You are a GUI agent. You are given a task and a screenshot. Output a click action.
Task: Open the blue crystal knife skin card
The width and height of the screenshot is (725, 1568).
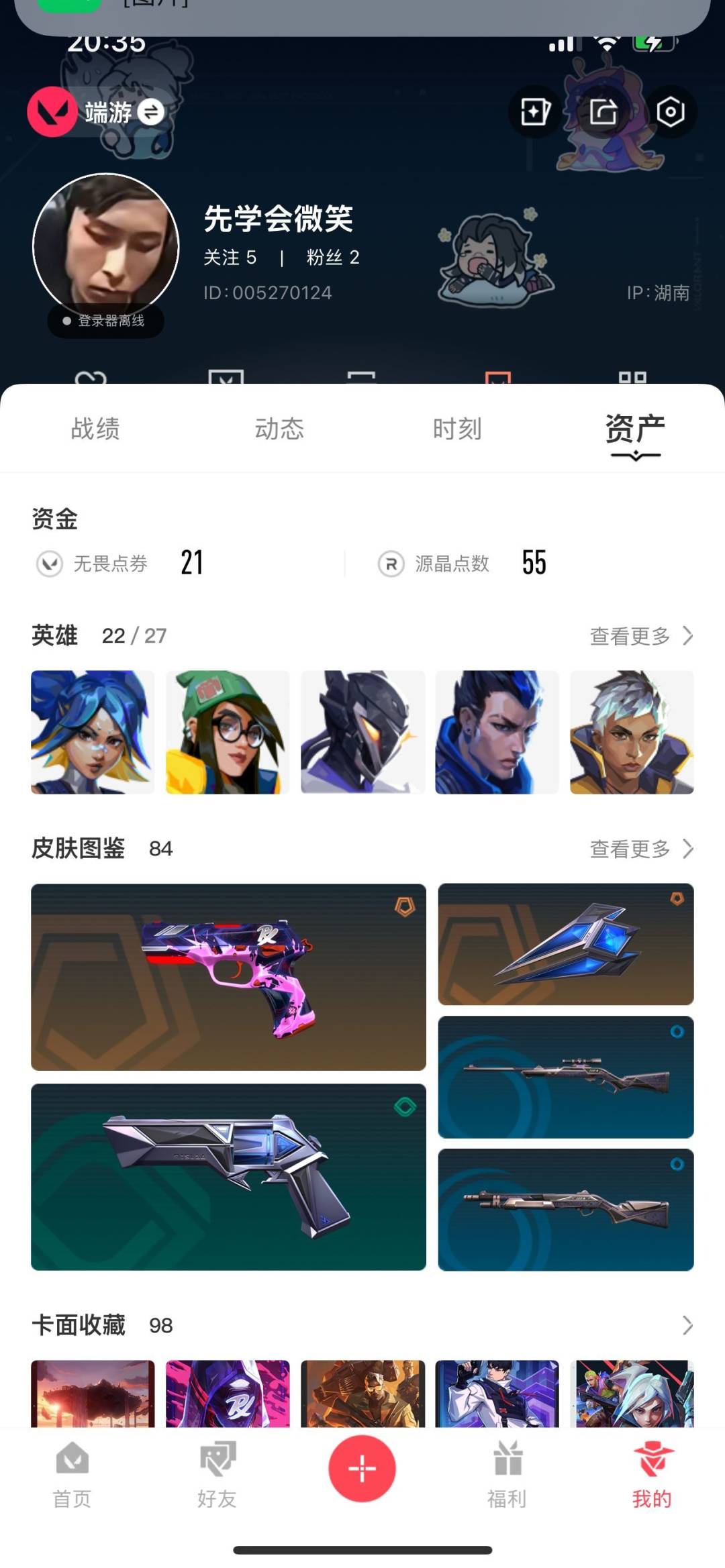(565, 944)
